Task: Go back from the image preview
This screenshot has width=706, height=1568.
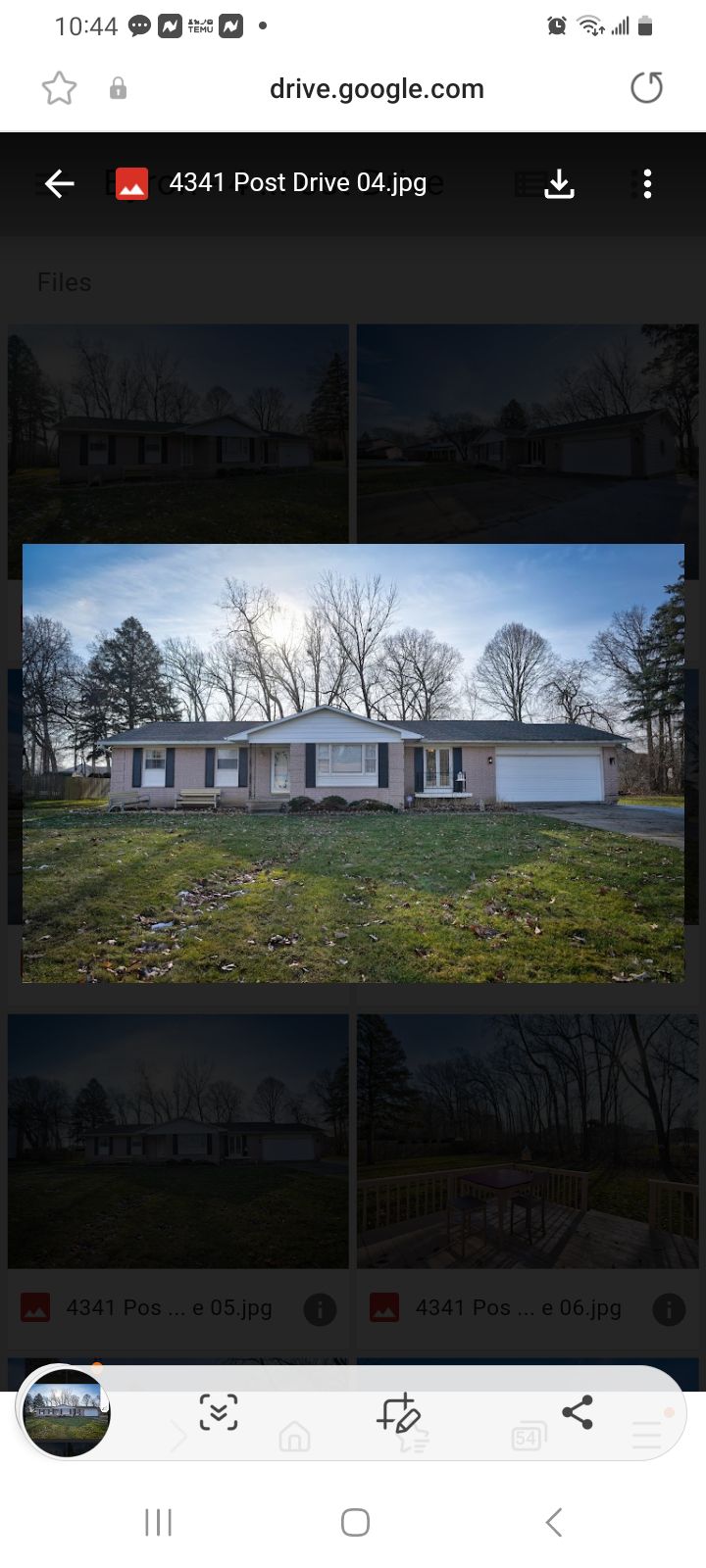Action: pos(59,183)
